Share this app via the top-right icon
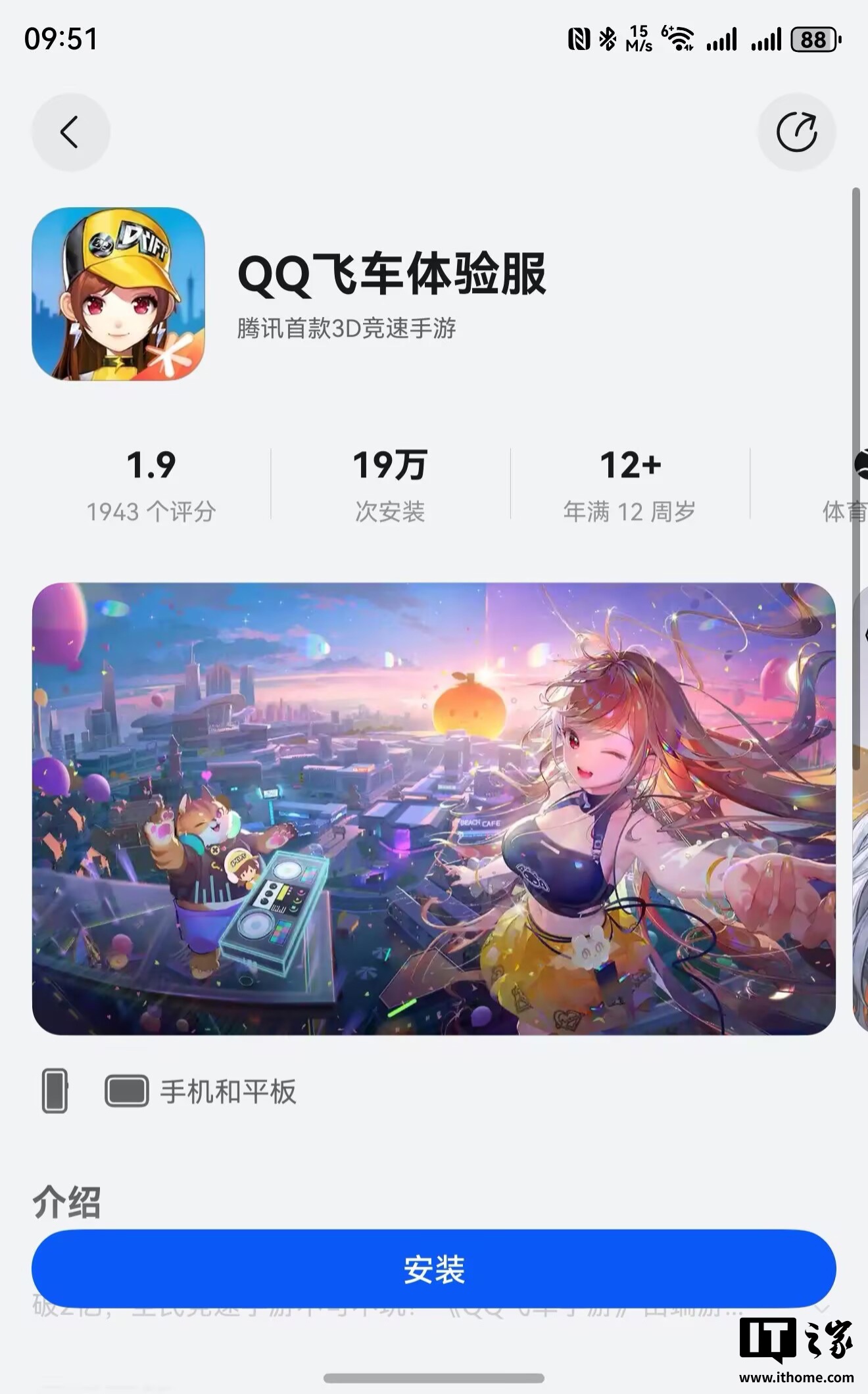Screen dimensions: 868x1394 click(796, 132)
